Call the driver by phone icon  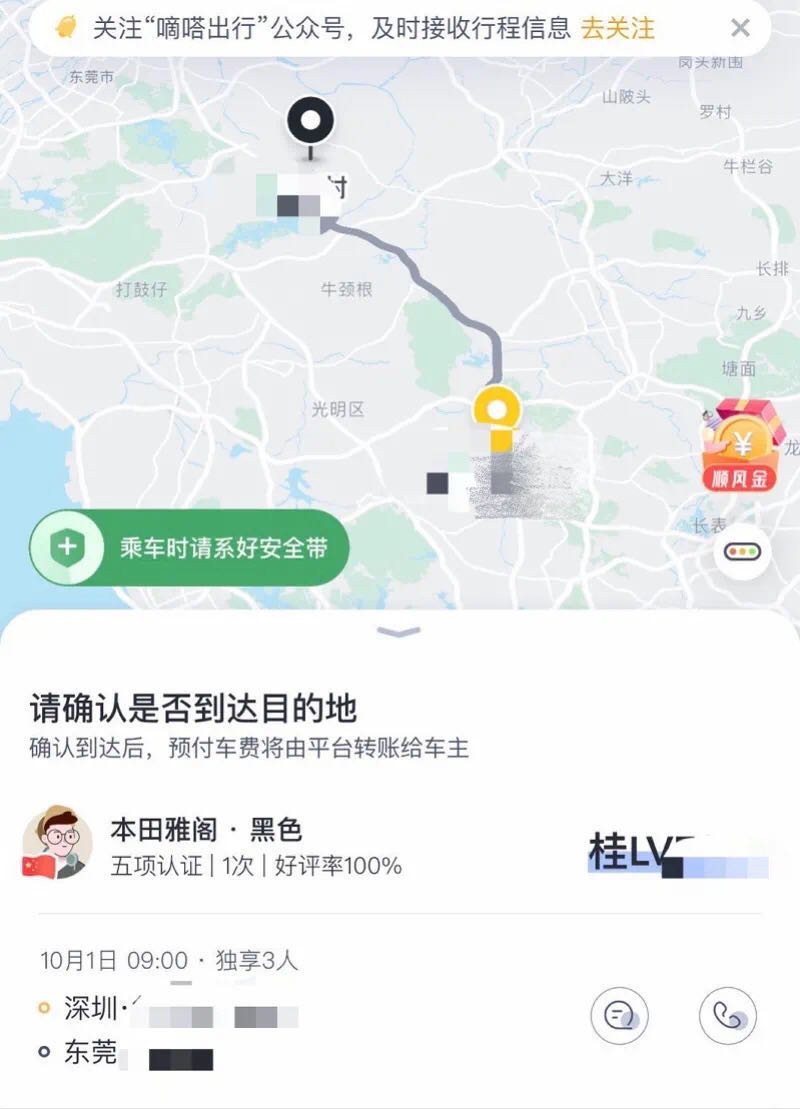728,1015
